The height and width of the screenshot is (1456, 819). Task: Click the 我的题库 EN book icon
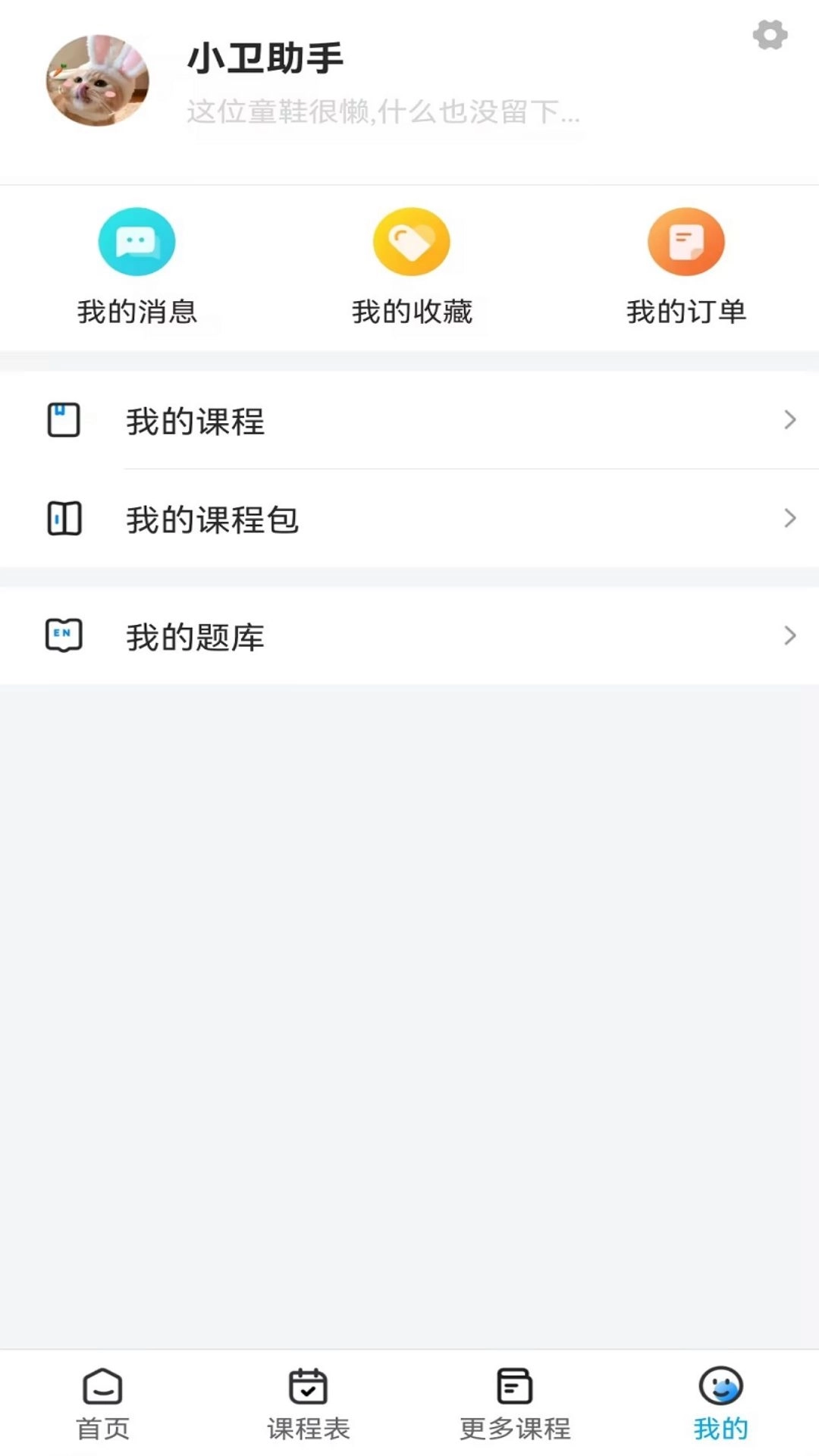click(x=64, y=635)
